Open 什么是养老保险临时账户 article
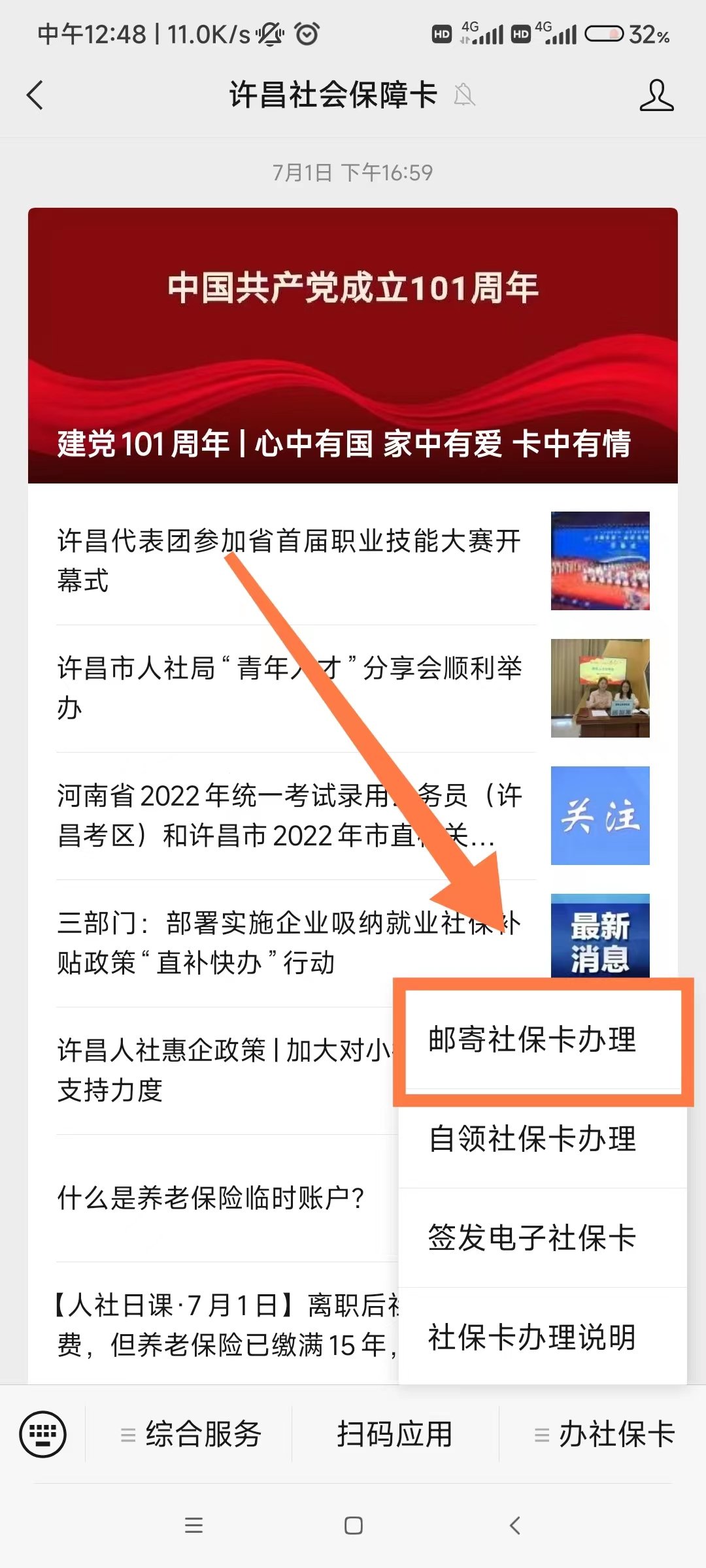The width and height of the screenshot is (706, 1568). (210, 1198)
